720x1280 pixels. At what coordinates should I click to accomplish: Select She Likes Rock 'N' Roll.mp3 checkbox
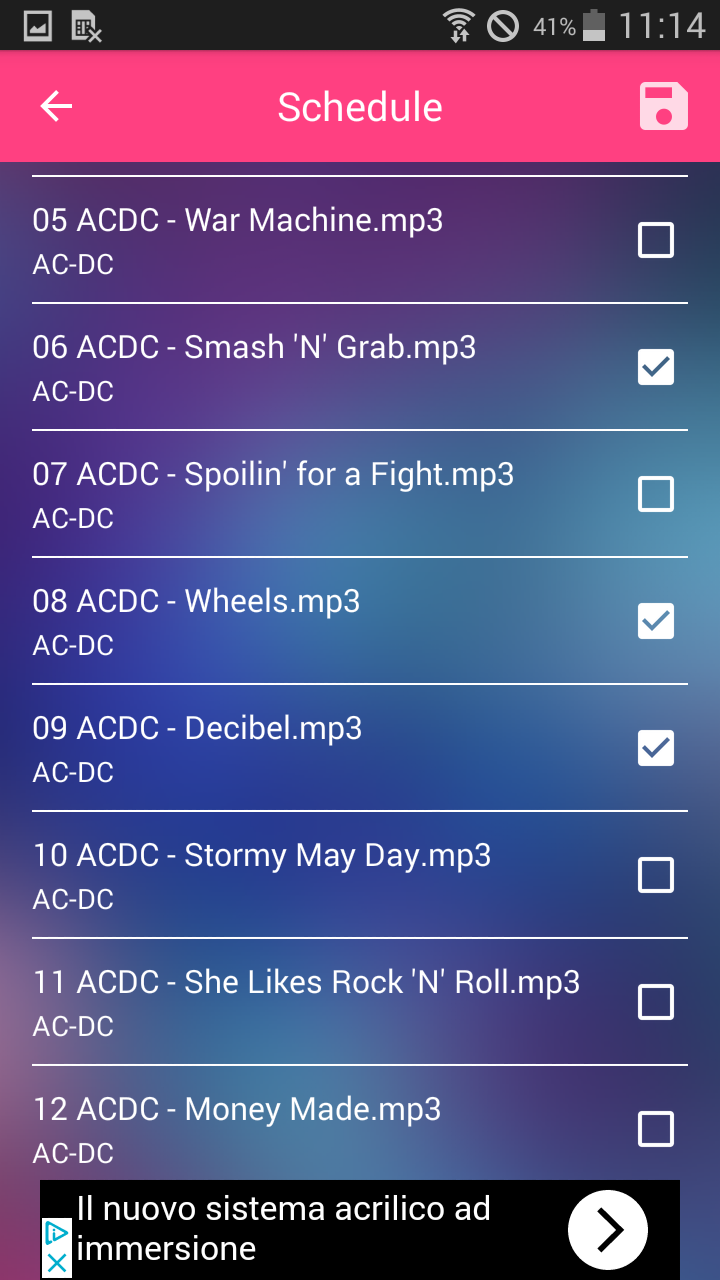click(656, 1002)
